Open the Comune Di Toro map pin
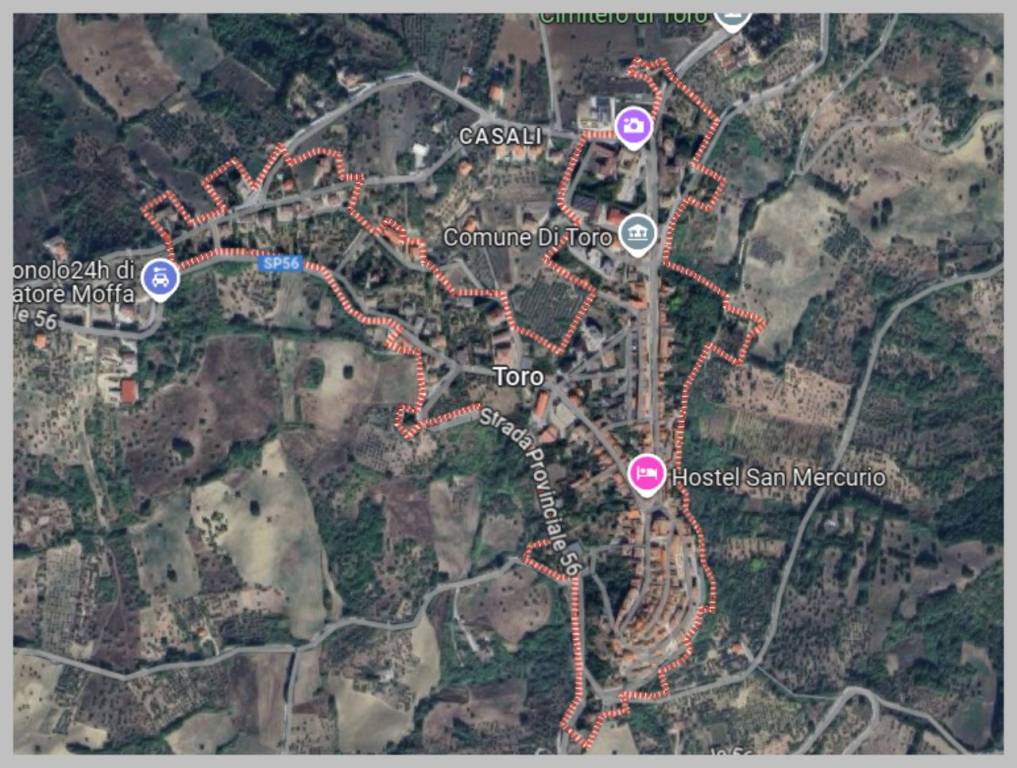The height and width of the screenshot is (768, 1017). tap(637, 235)
